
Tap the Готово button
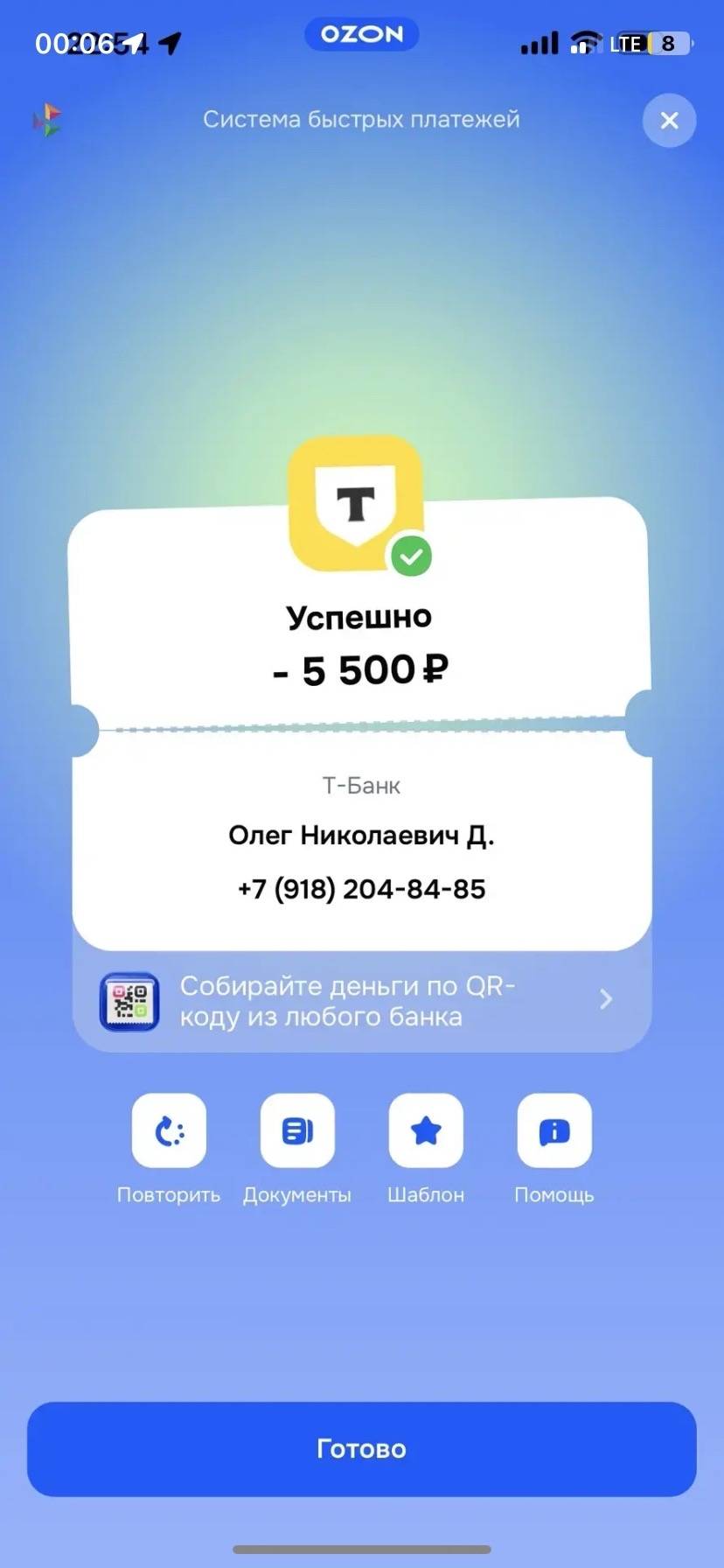pyautogui.click(x=362, y=1449)
